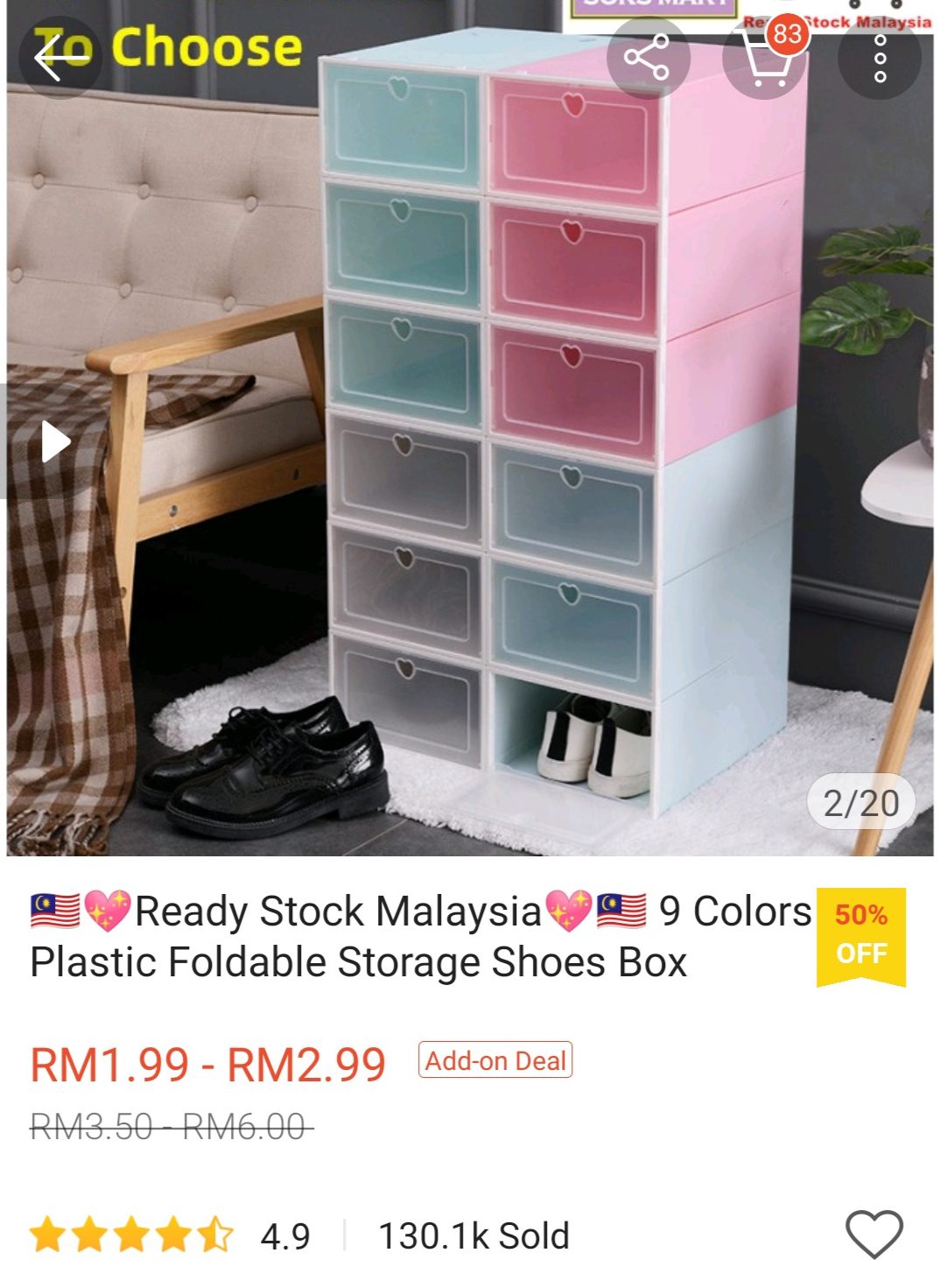Share this shoe box product
Screen dimensions: 940x1288
pos(647,58)
